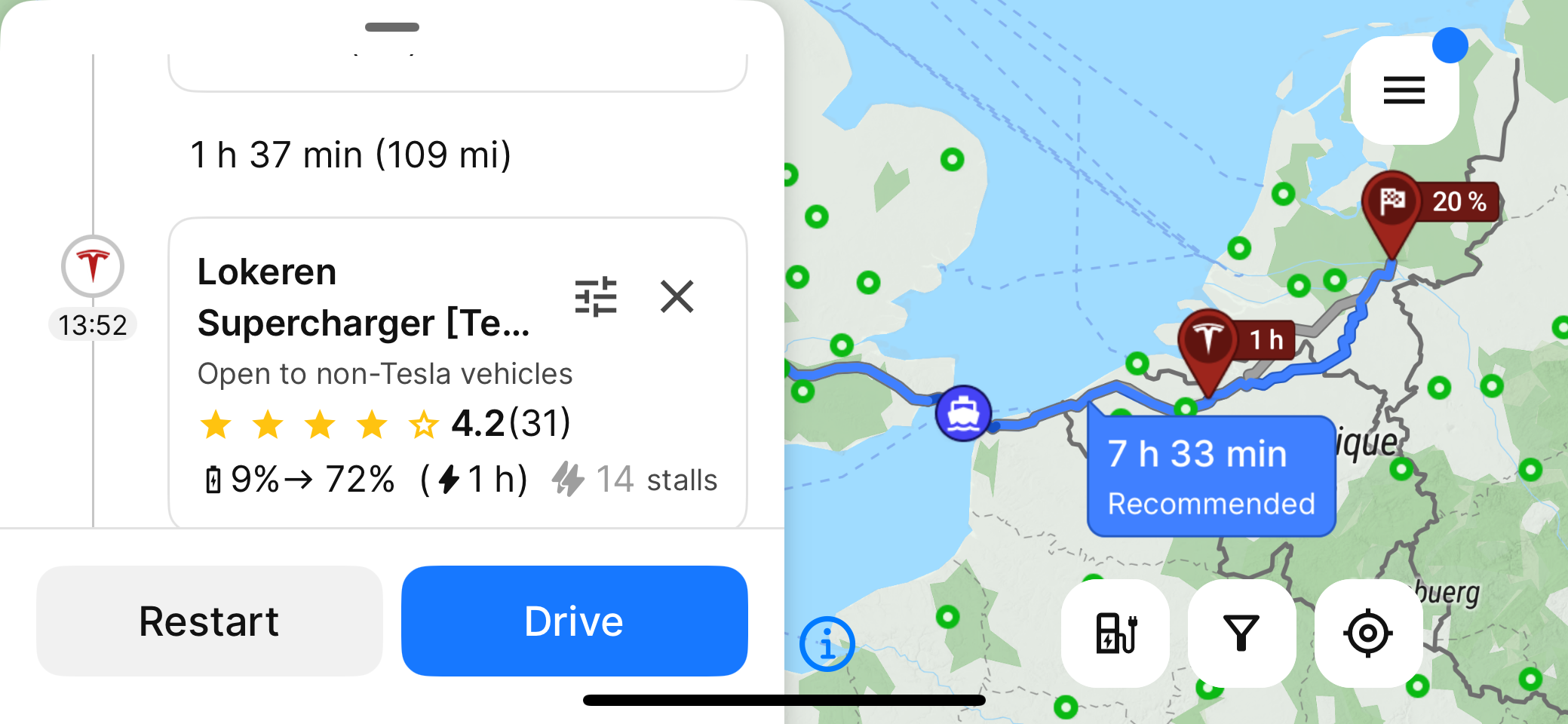Center the map on my location
This screenshot has width=1568, height=724.
[x=1367, y=633]
